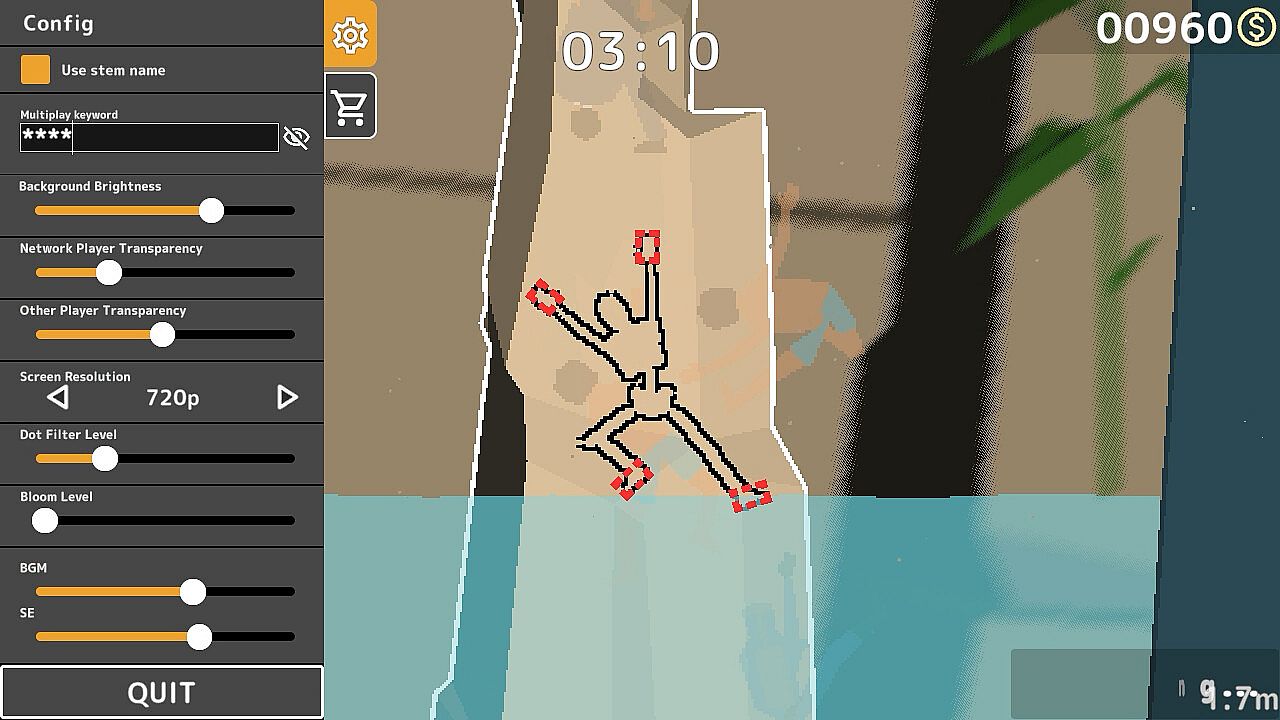Set the Other Player Transparency slider
This screenshot has height=720, width=1280.
point(162,334)
